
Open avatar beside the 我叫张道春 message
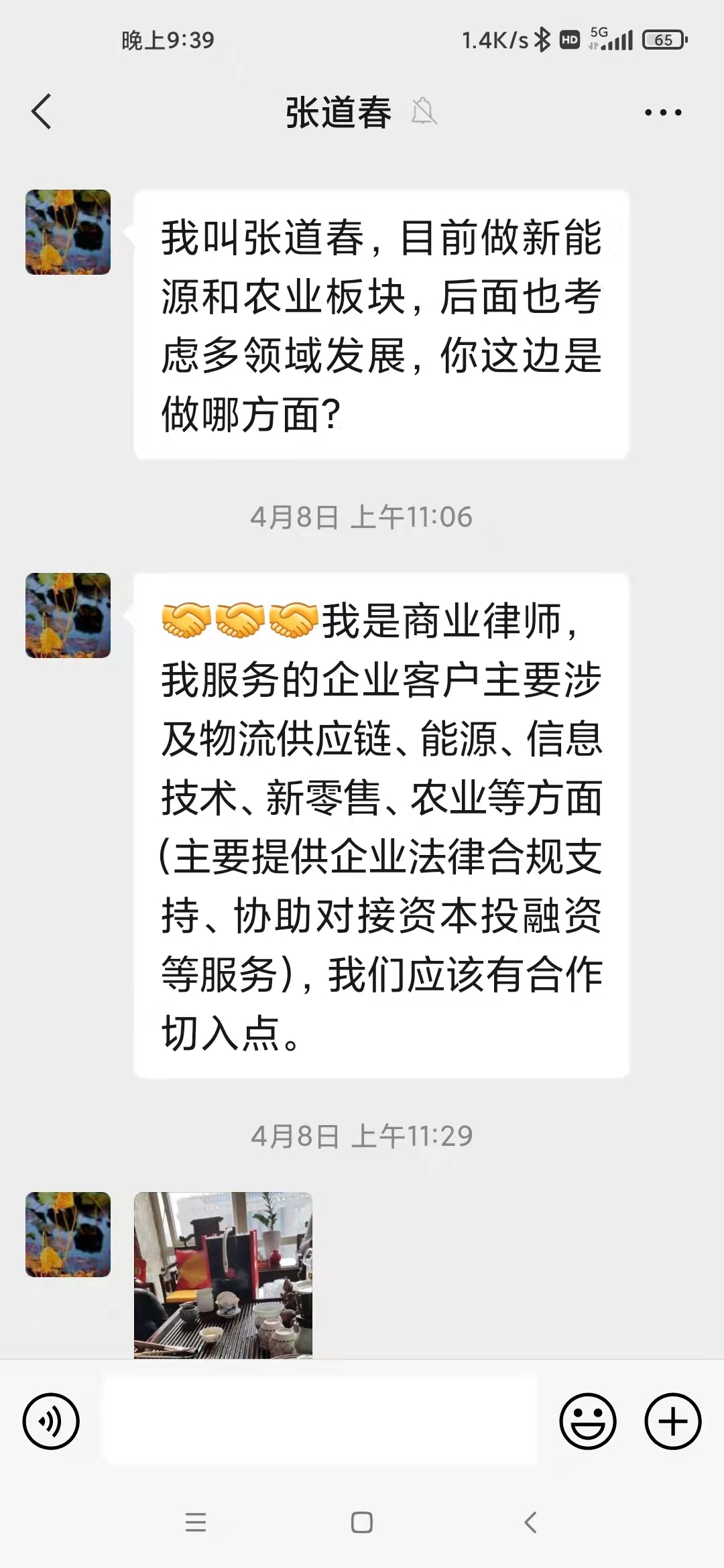[x=68, y=233]
